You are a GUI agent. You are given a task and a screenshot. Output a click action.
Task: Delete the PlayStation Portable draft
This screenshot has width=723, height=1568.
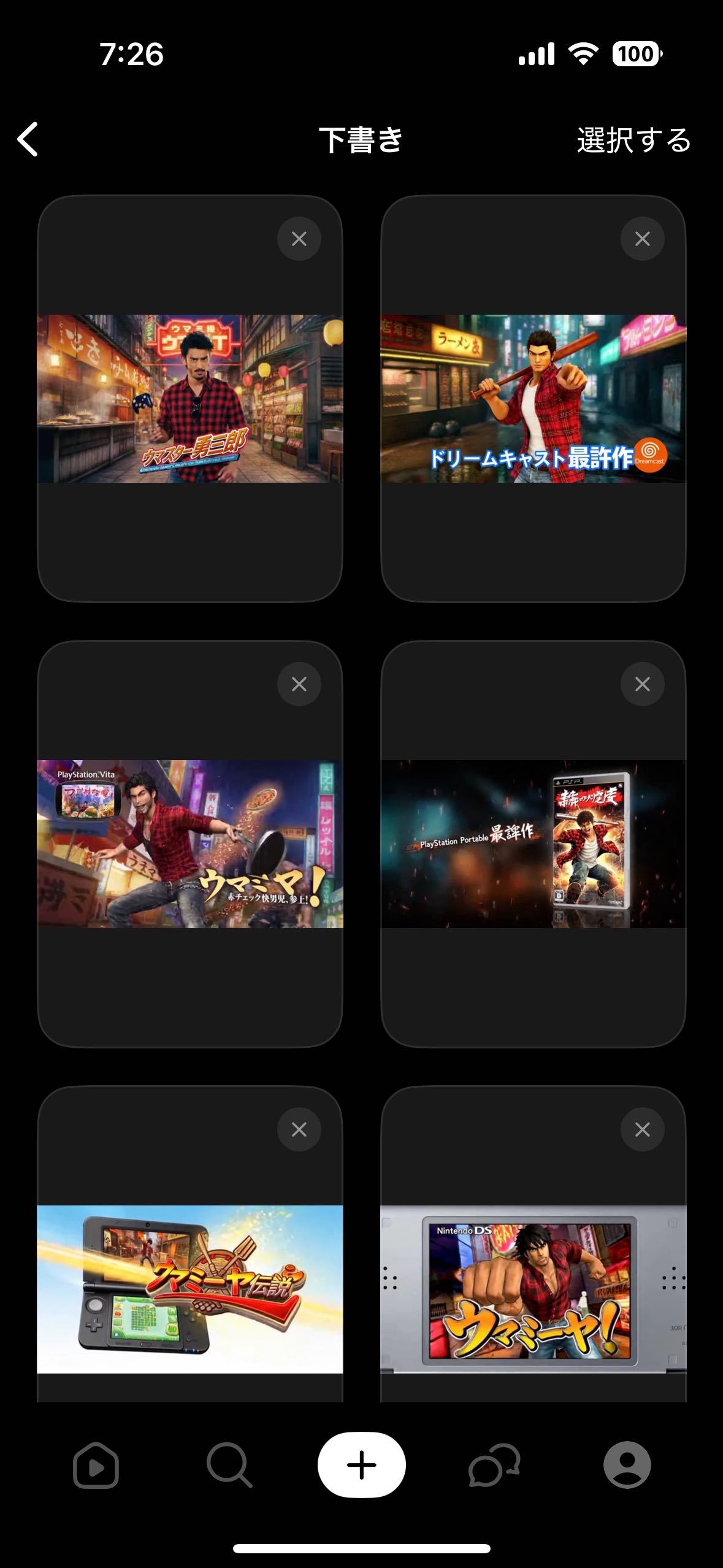point(642,684)
